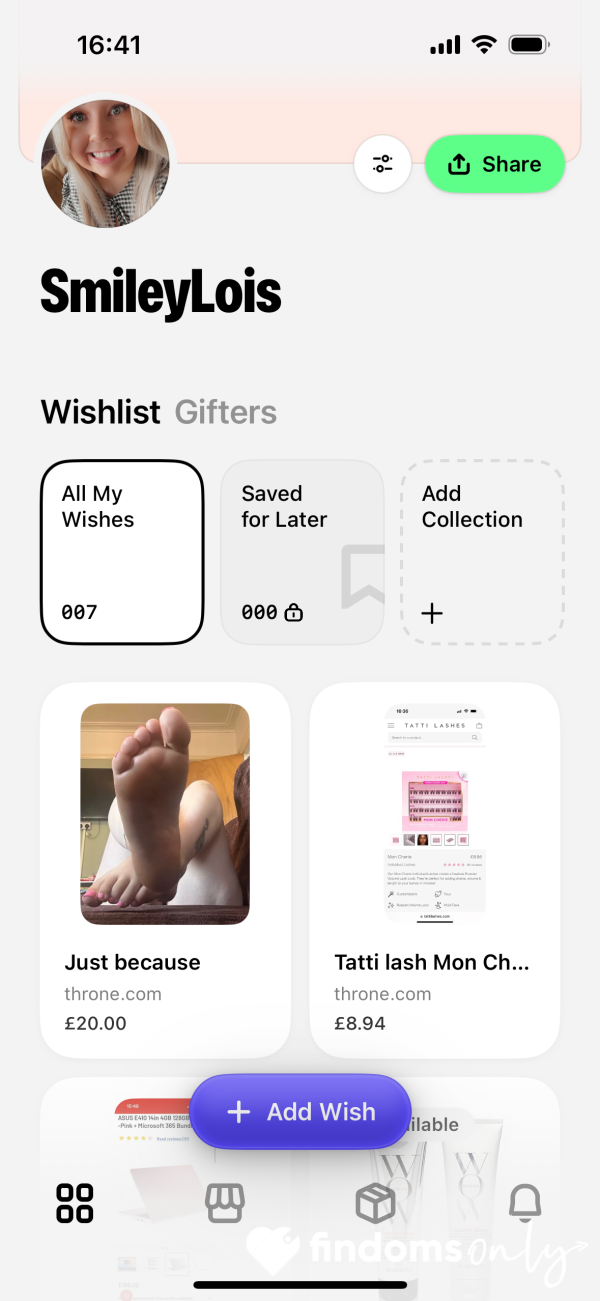Select the Wishlist tab
The image size is (600, 1301).
[x=101, y=412]
